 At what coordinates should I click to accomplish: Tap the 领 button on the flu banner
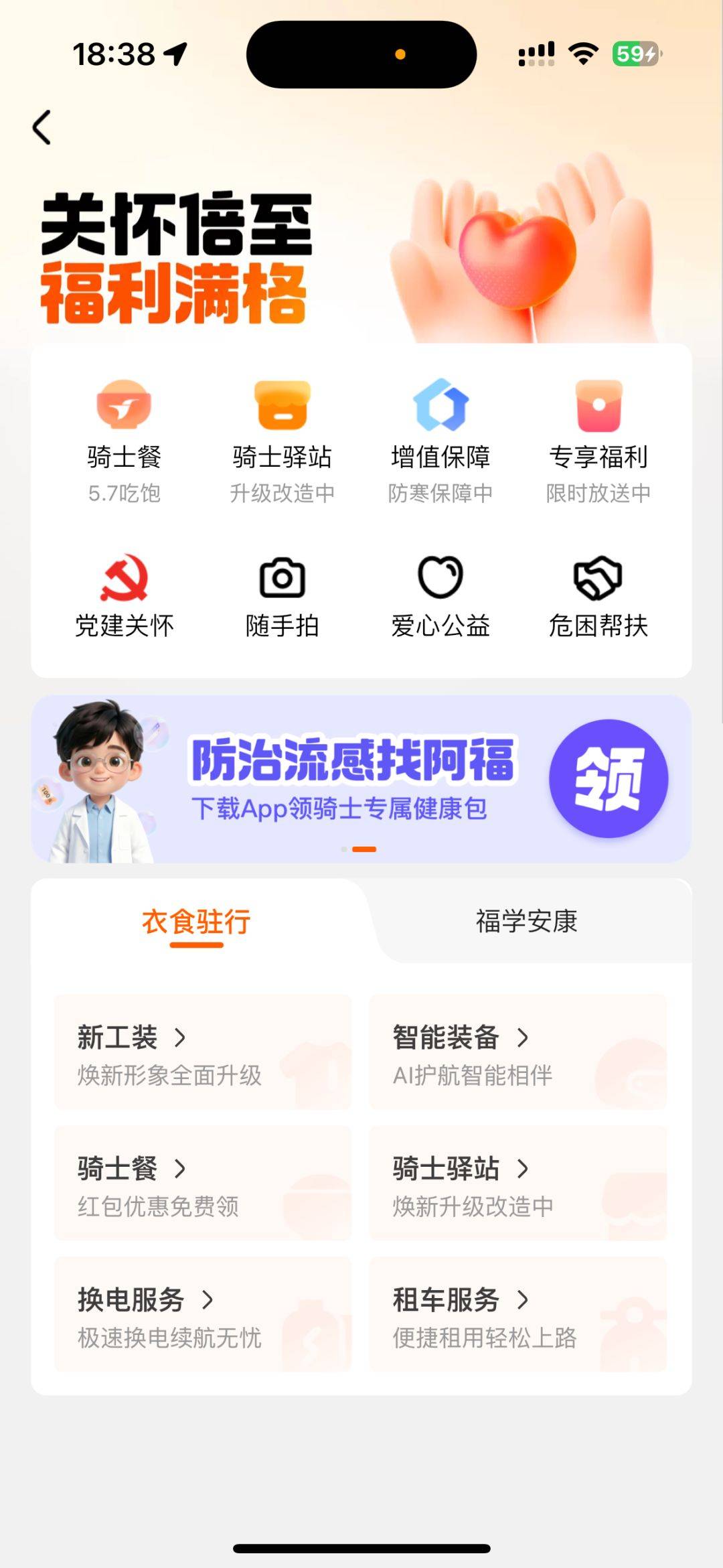[608, 778]
